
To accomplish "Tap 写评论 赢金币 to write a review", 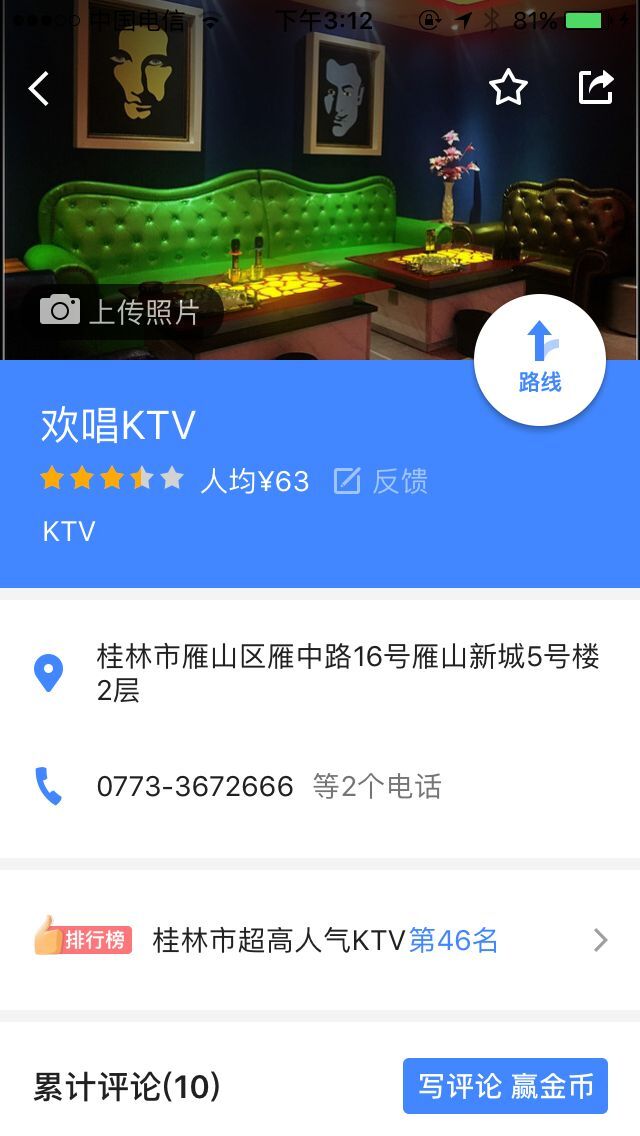I will (x=505, y=1086).
